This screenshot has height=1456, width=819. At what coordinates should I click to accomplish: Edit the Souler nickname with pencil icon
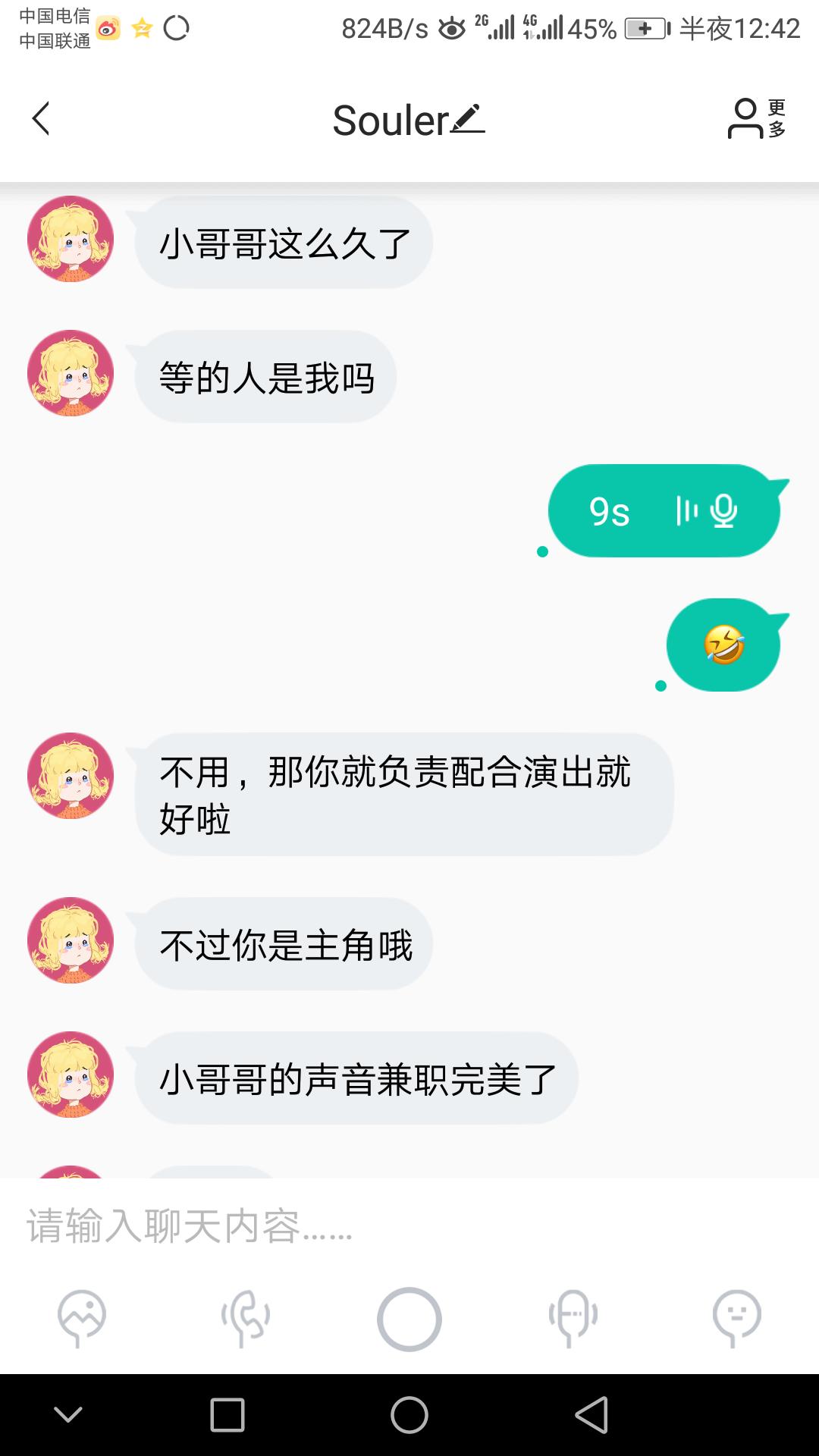tap(468, 120)
